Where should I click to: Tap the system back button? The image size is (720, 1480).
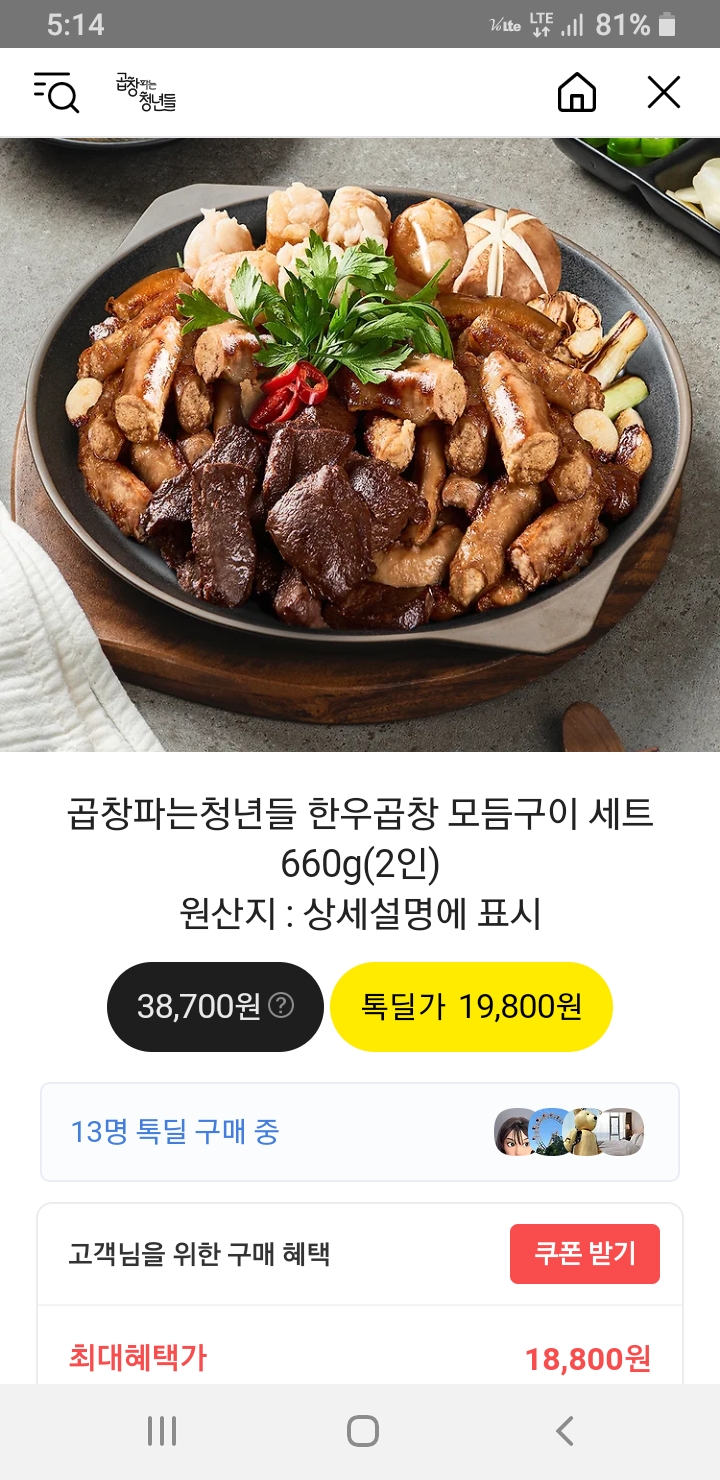click(564, 1431)
